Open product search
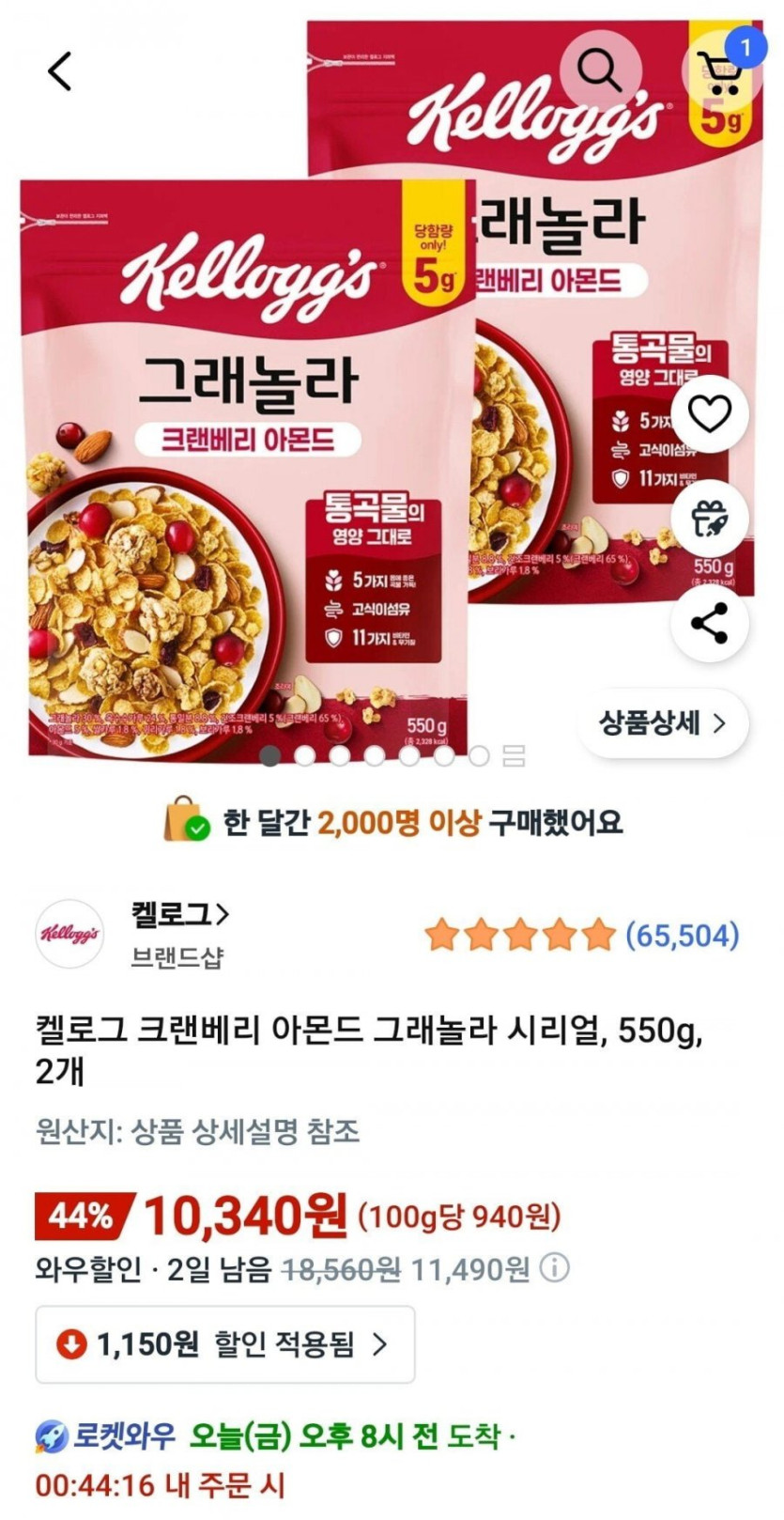 coord(600,70)
